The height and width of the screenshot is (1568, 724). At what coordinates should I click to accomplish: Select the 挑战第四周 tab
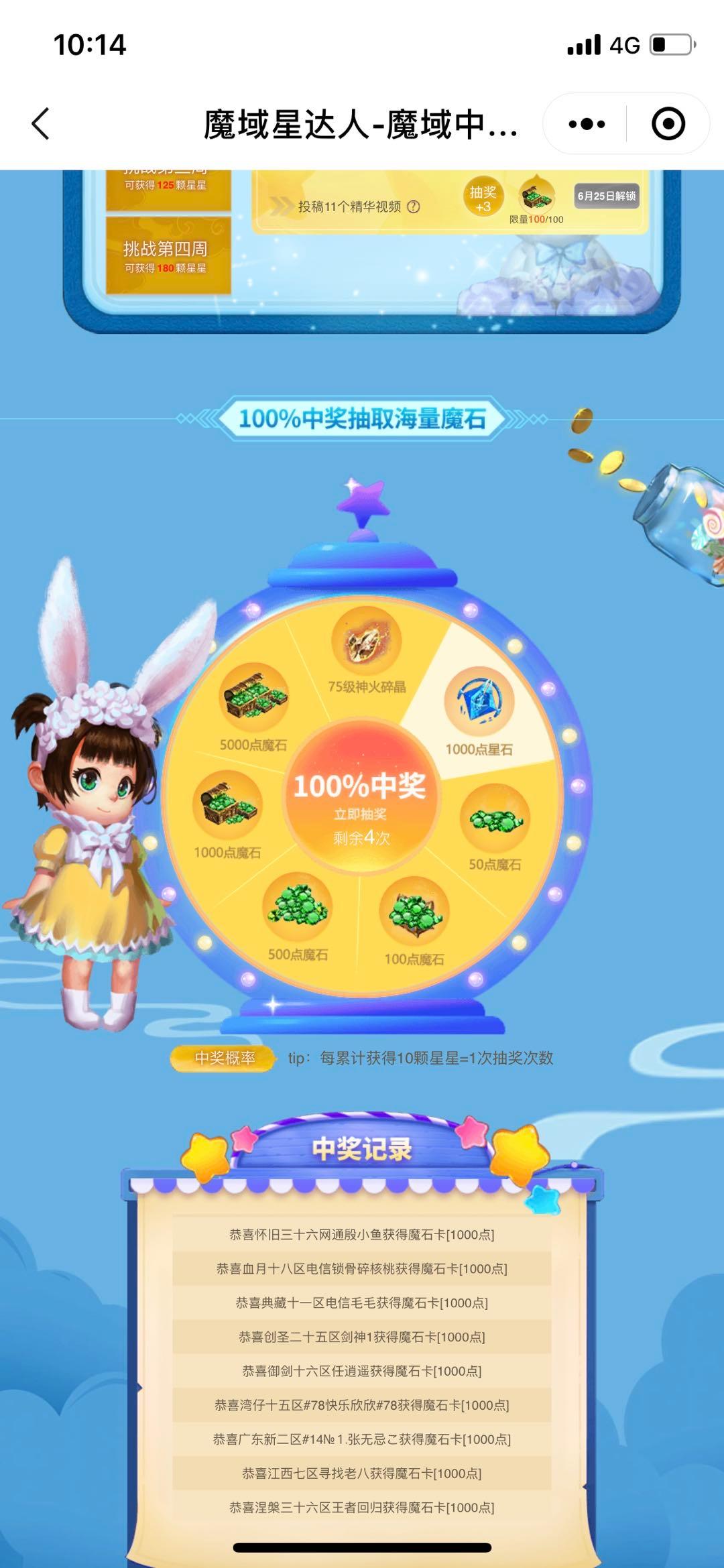(x=165, y=256)
